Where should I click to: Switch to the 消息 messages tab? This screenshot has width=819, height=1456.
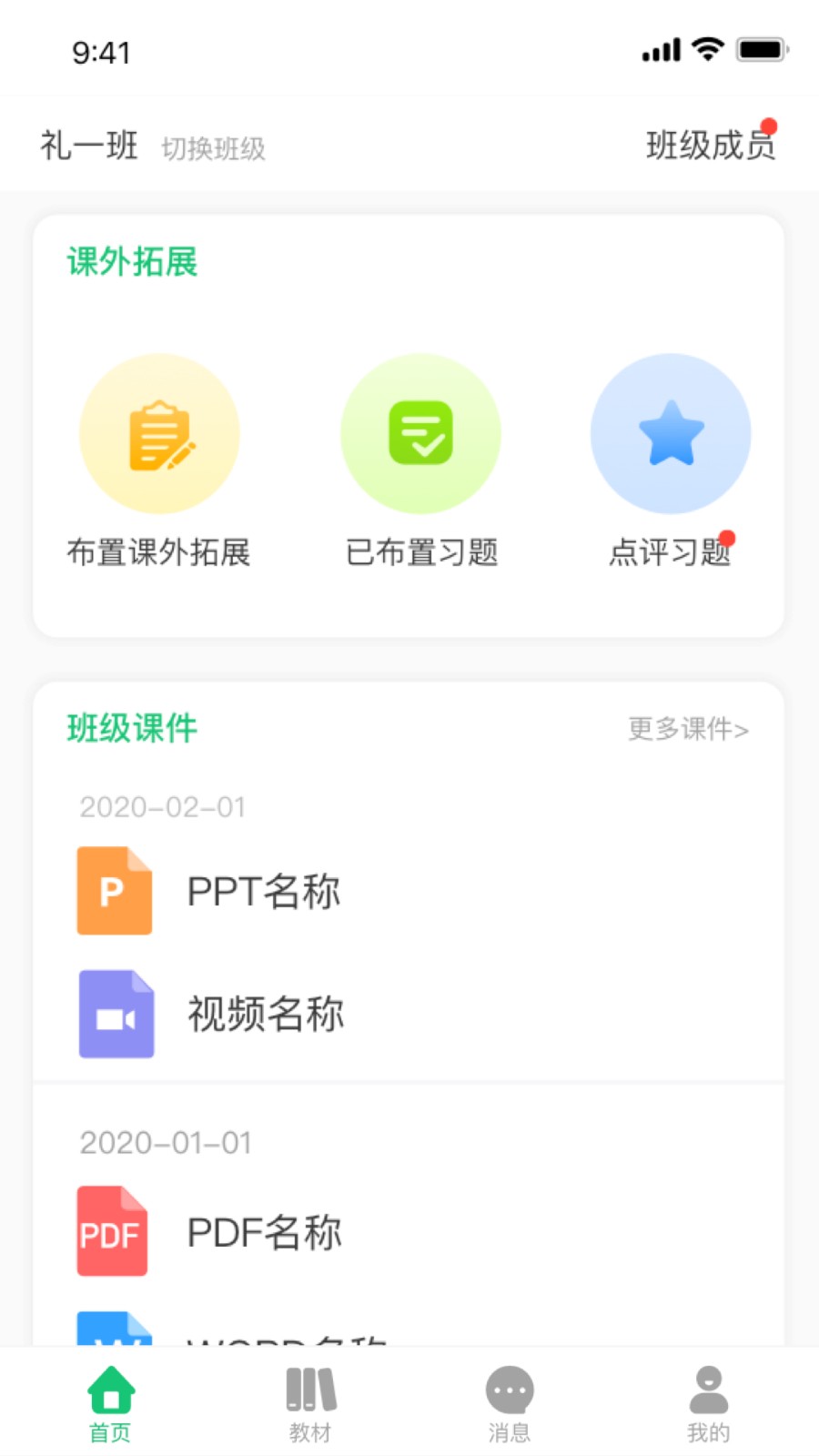[x=510, y=1405]
